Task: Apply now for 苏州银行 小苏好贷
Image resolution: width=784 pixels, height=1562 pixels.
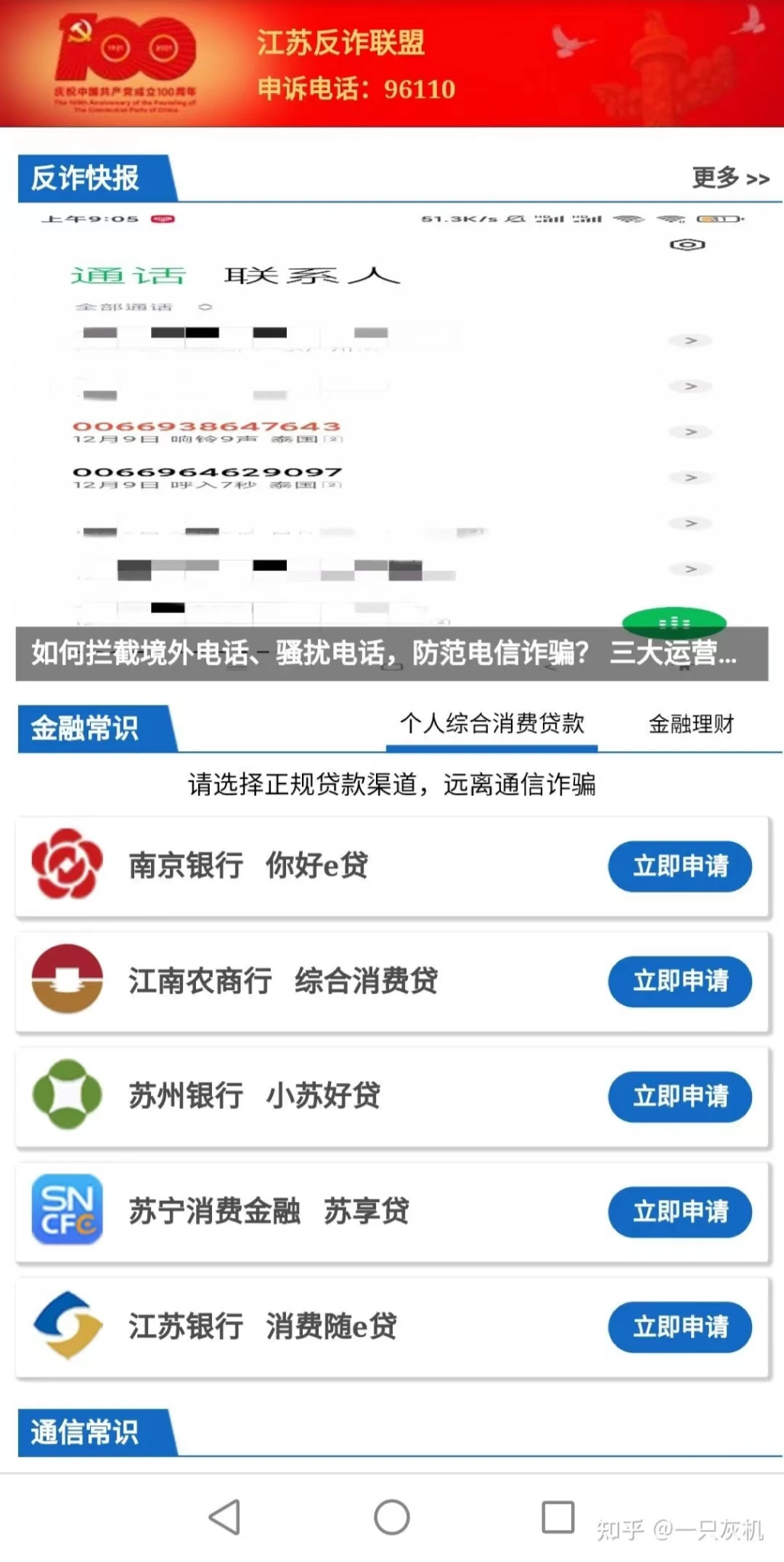Action: click(x=680, y=1096)
